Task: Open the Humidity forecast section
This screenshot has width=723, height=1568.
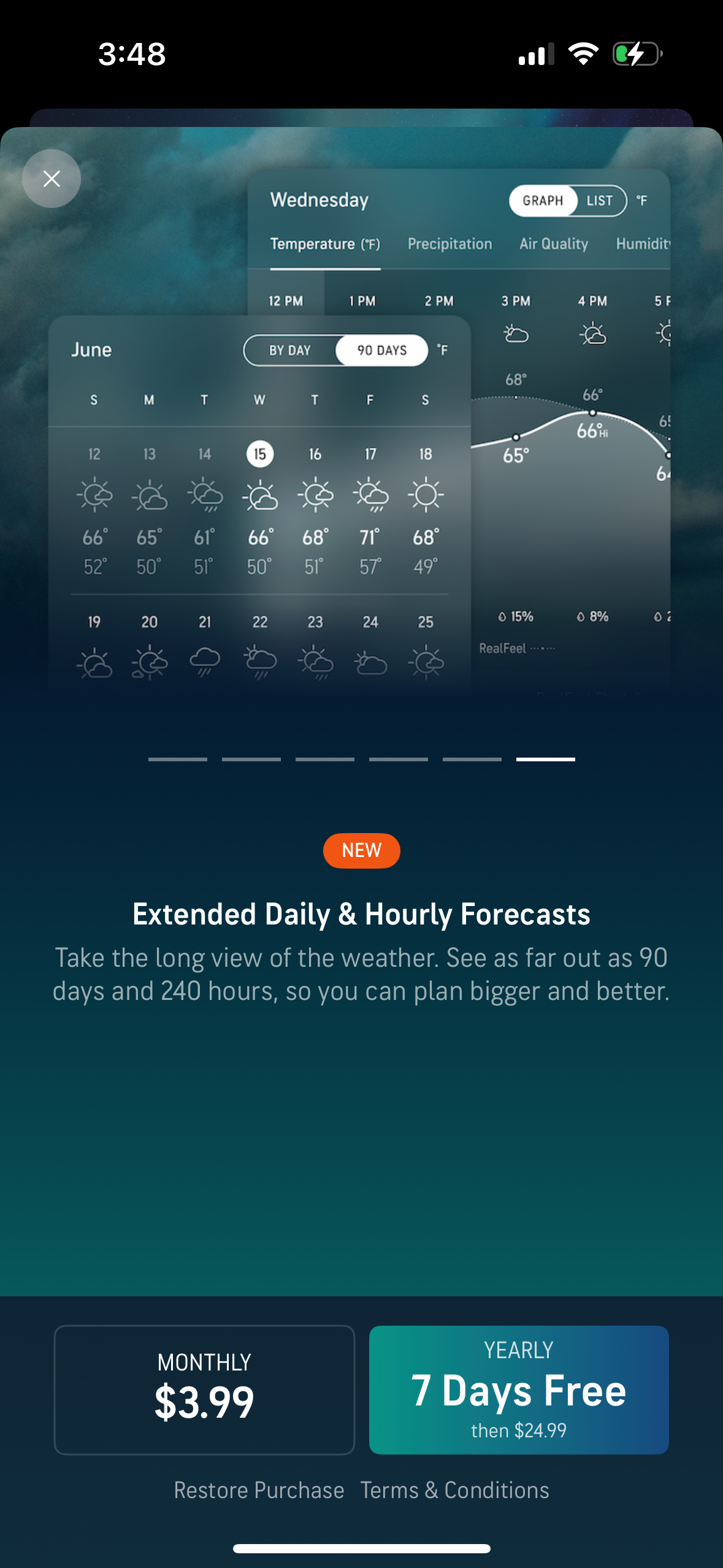Action: pos(643,244)
